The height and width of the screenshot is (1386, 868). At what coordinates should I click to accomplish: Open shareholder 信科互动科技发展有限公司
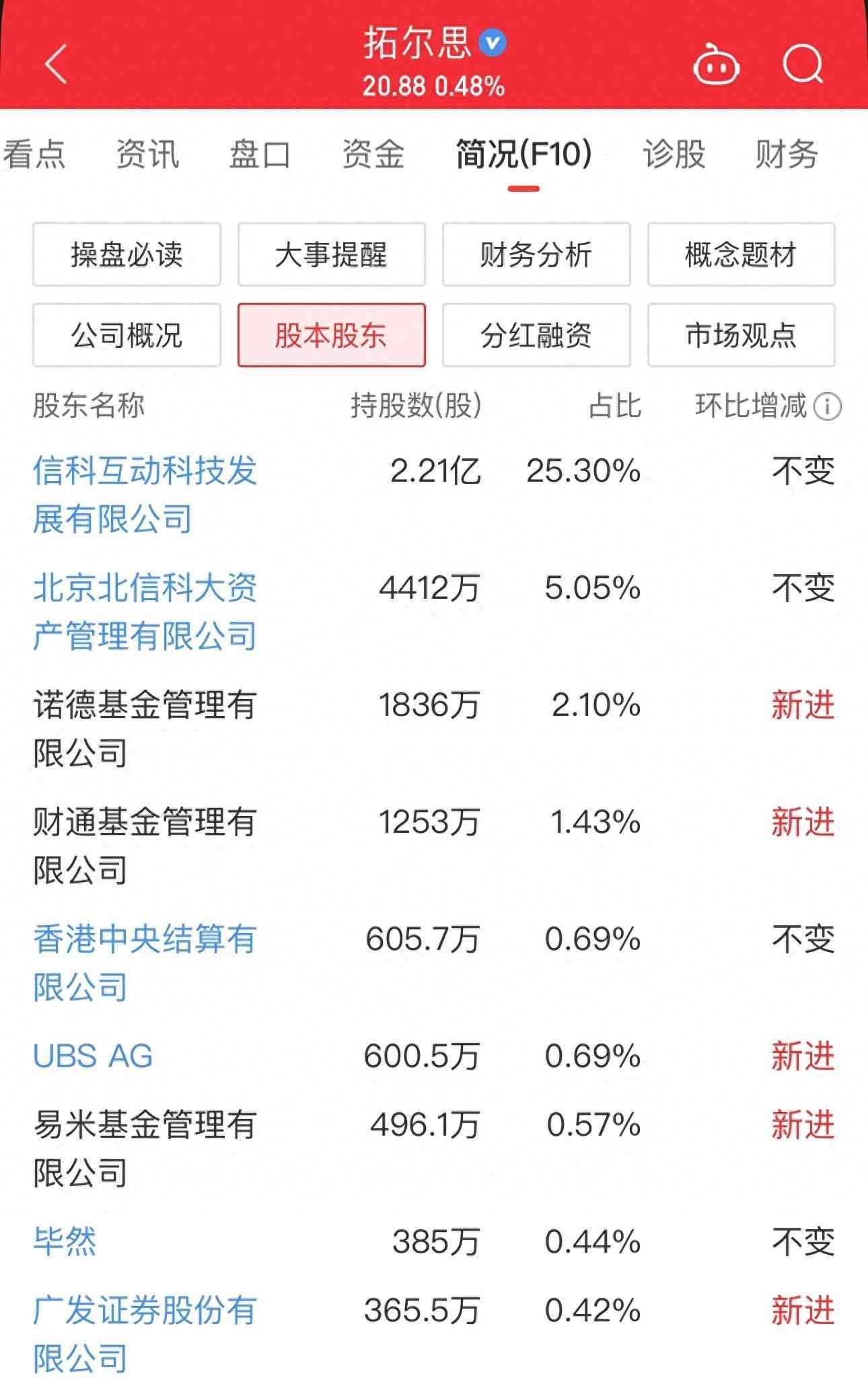pos(145,495)
